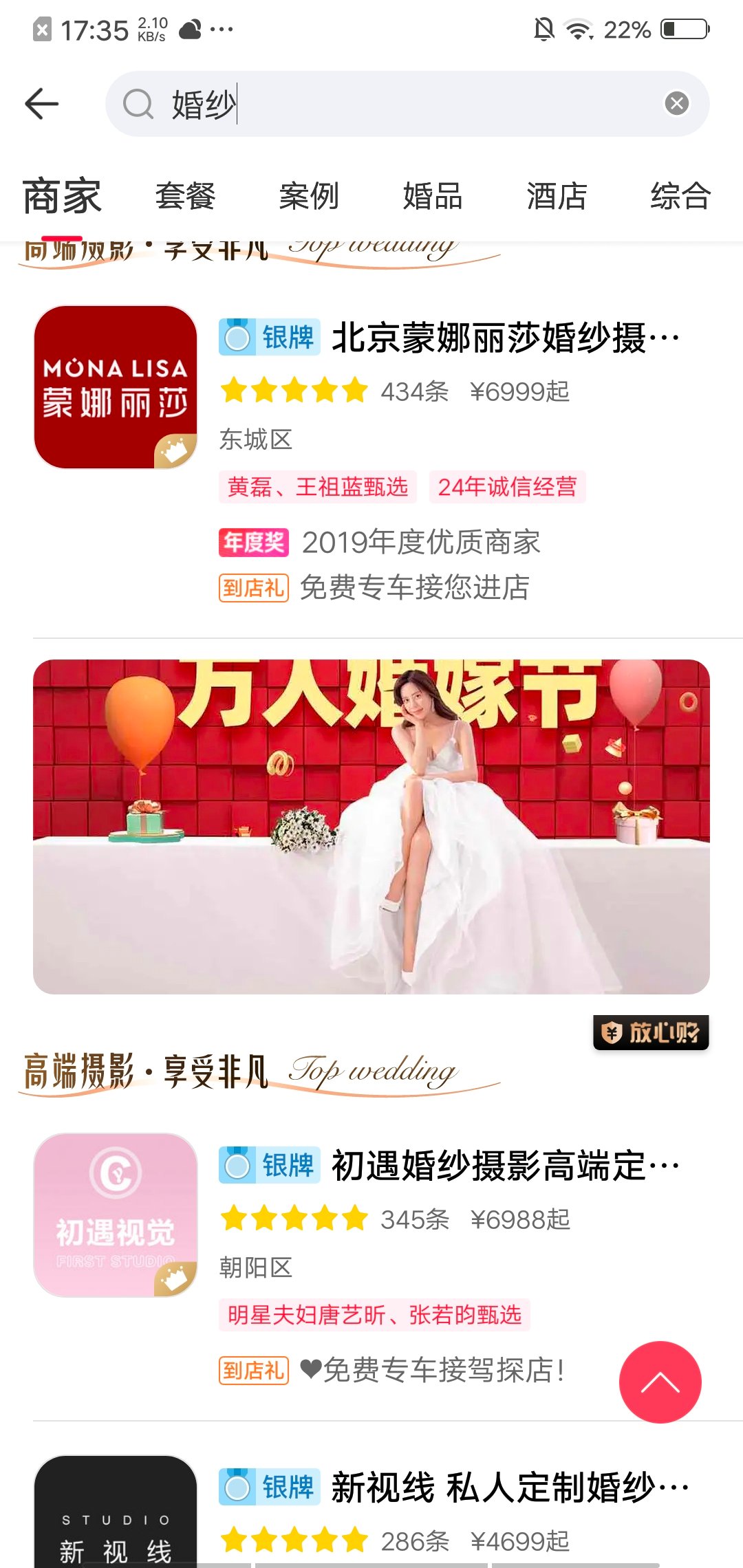The image size is (743, 1568).
Task: Open the 放心购 badge
Action: 651,1032
